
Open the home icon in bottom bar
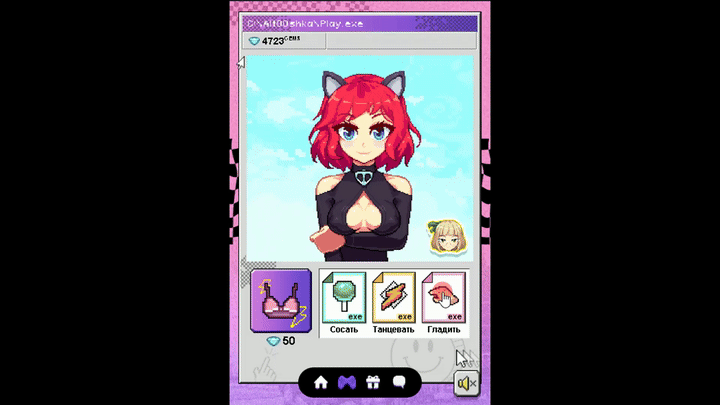[x=321, y=382]
